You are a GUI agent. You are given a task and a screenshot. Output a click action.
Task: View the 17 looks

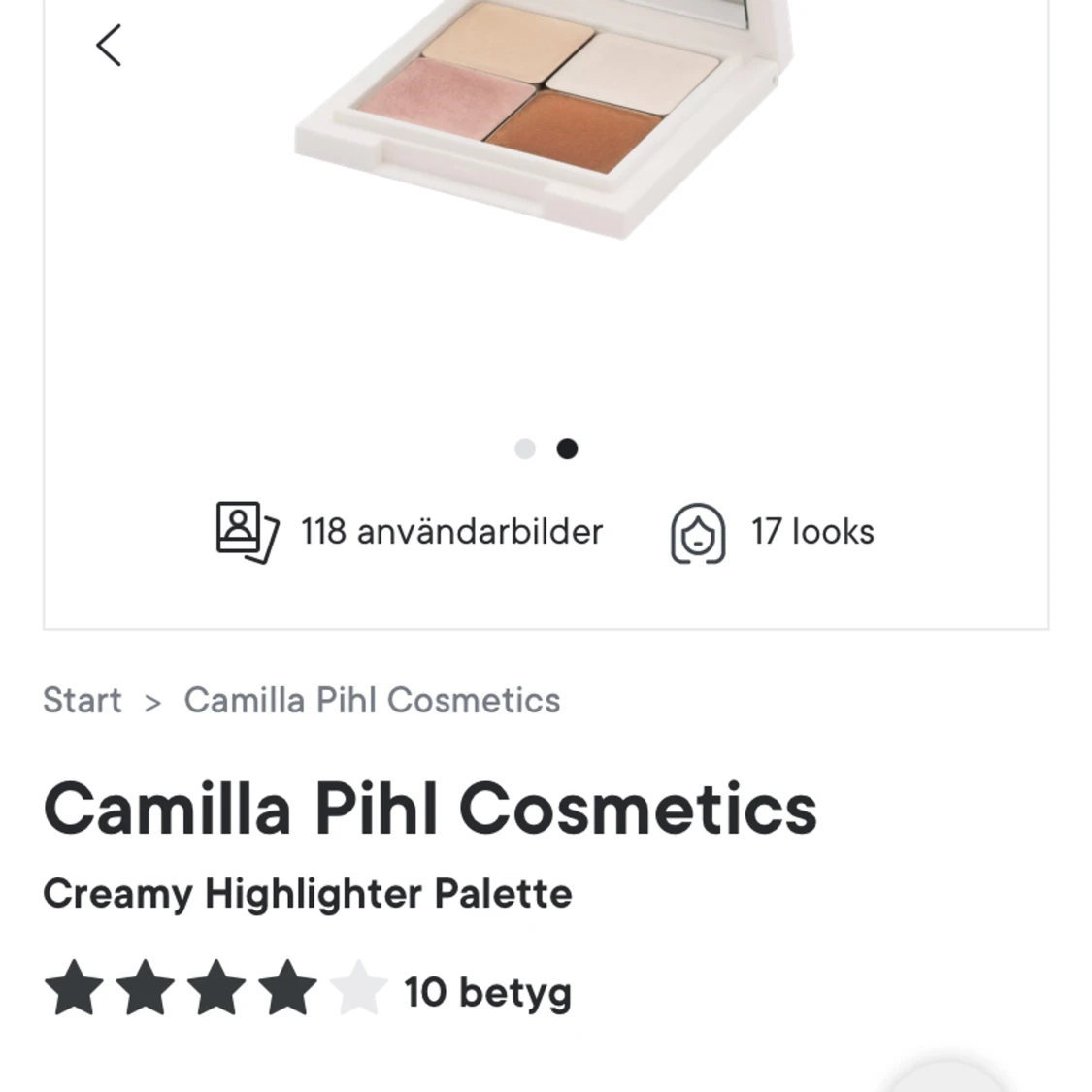773,532
